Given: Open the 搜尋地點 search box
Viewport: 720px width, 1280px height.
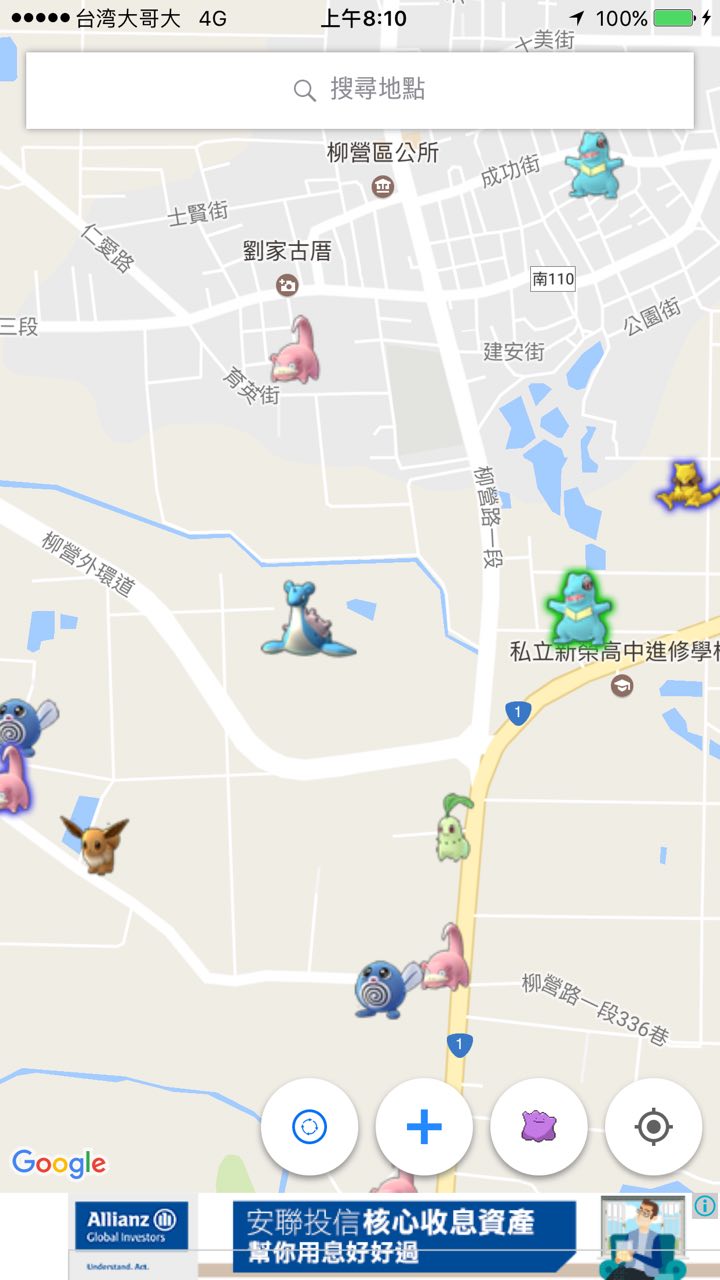Looking at the screenshot, I should coord(360,90).
